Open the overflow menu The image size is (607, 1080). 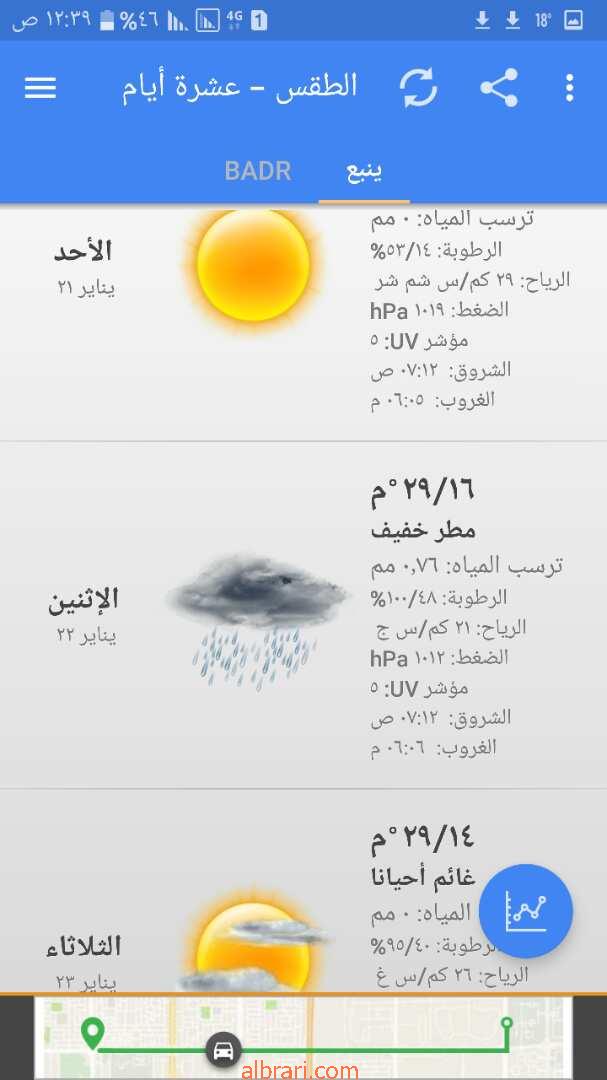point(569,88)
